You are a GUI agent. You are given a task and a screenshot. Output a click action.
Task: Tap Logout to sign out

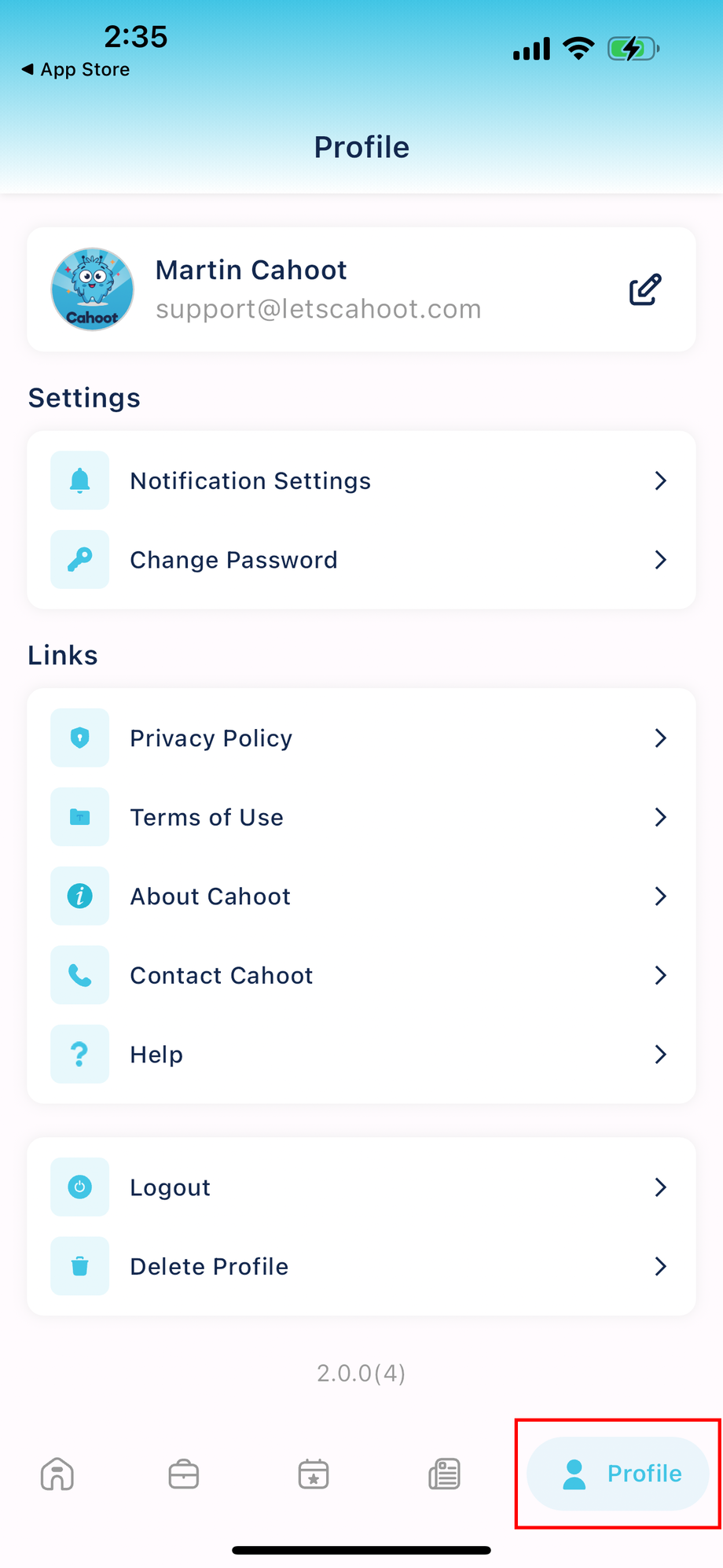coord(170,1187)
